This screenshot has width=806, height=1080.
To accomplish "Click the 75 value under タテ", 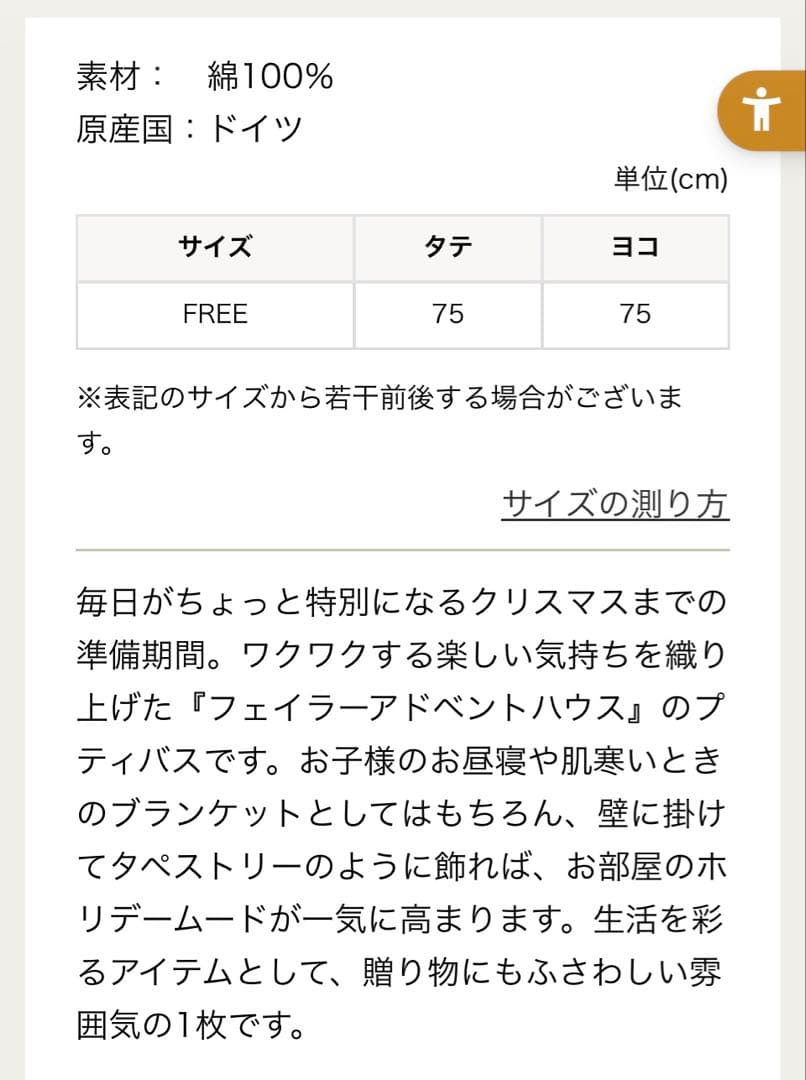I will [447, 314].
